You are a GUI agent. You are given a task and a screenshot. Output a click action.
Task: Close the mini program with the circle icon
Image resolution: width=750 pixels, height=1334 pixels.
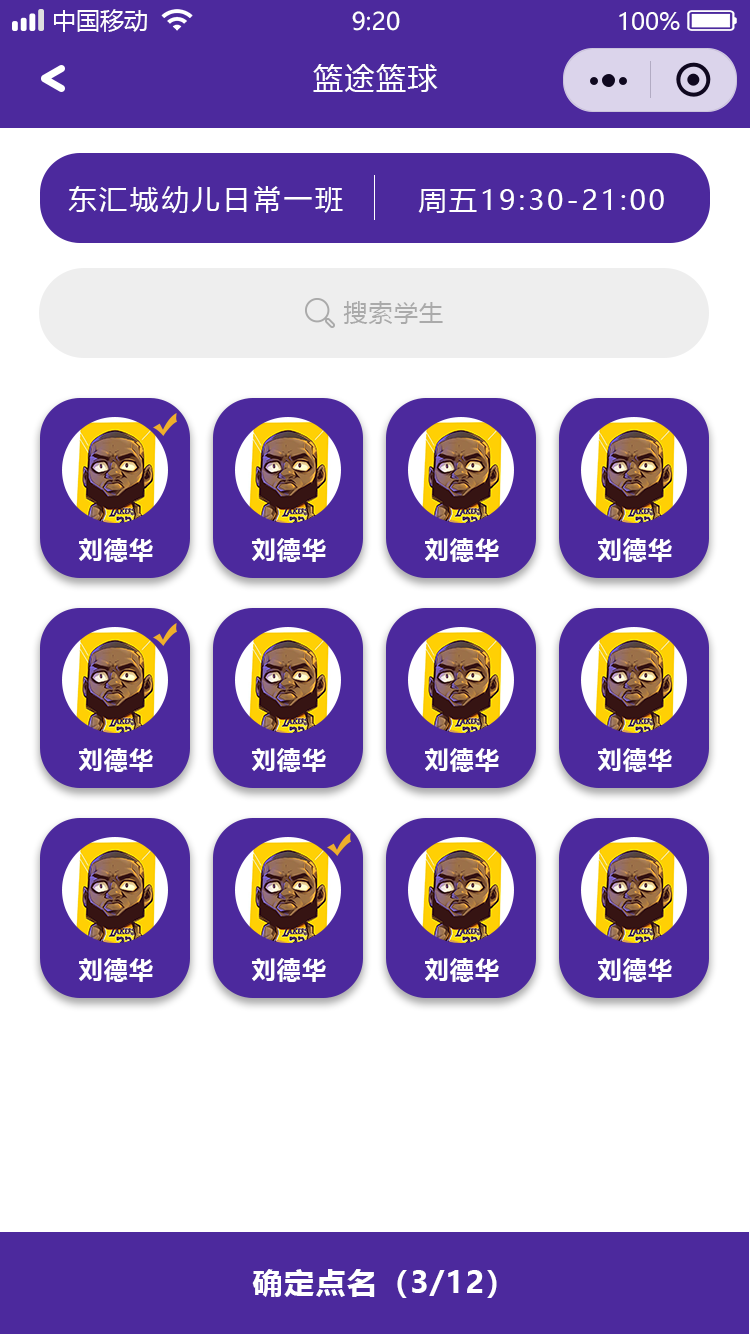693,80
